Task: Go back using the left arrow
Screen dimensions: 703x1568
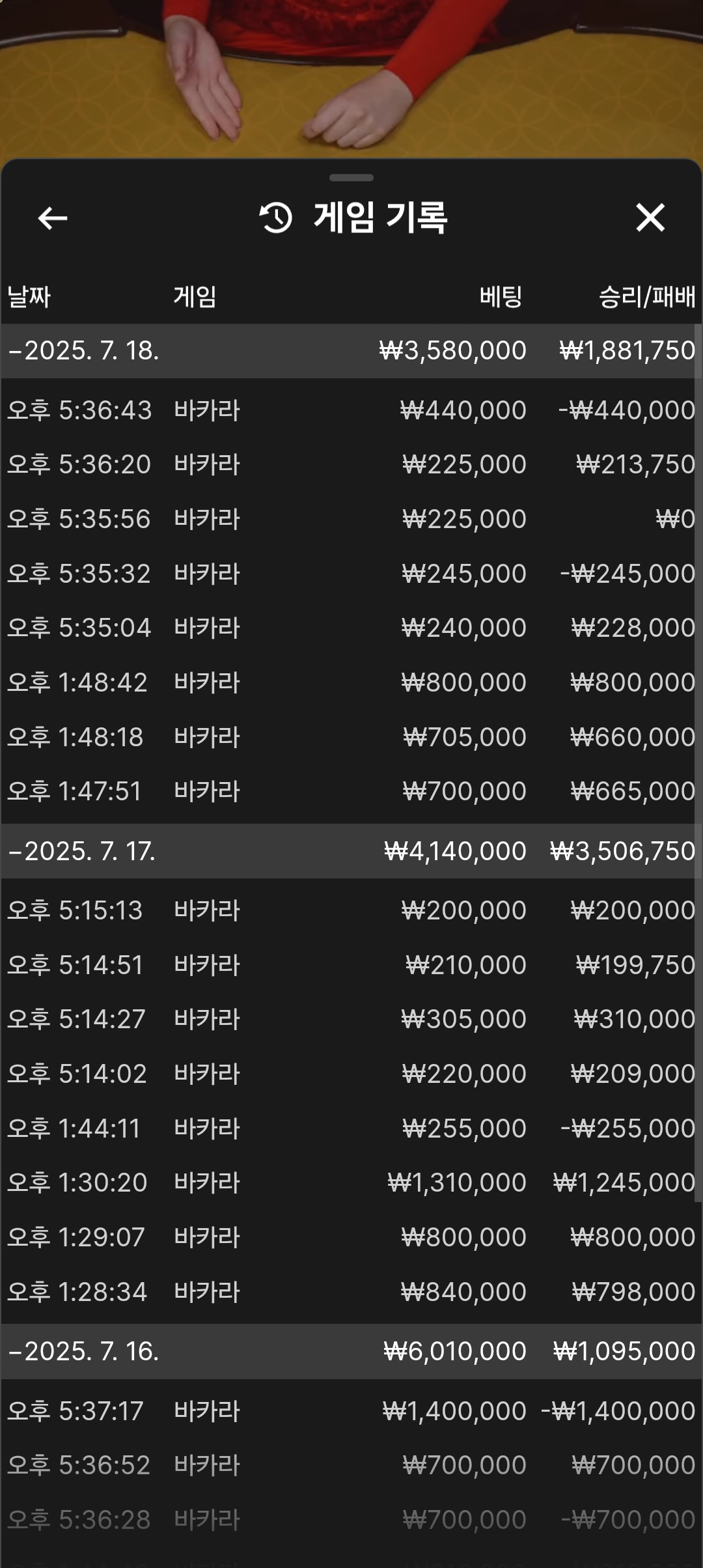Action: [53, 218]
